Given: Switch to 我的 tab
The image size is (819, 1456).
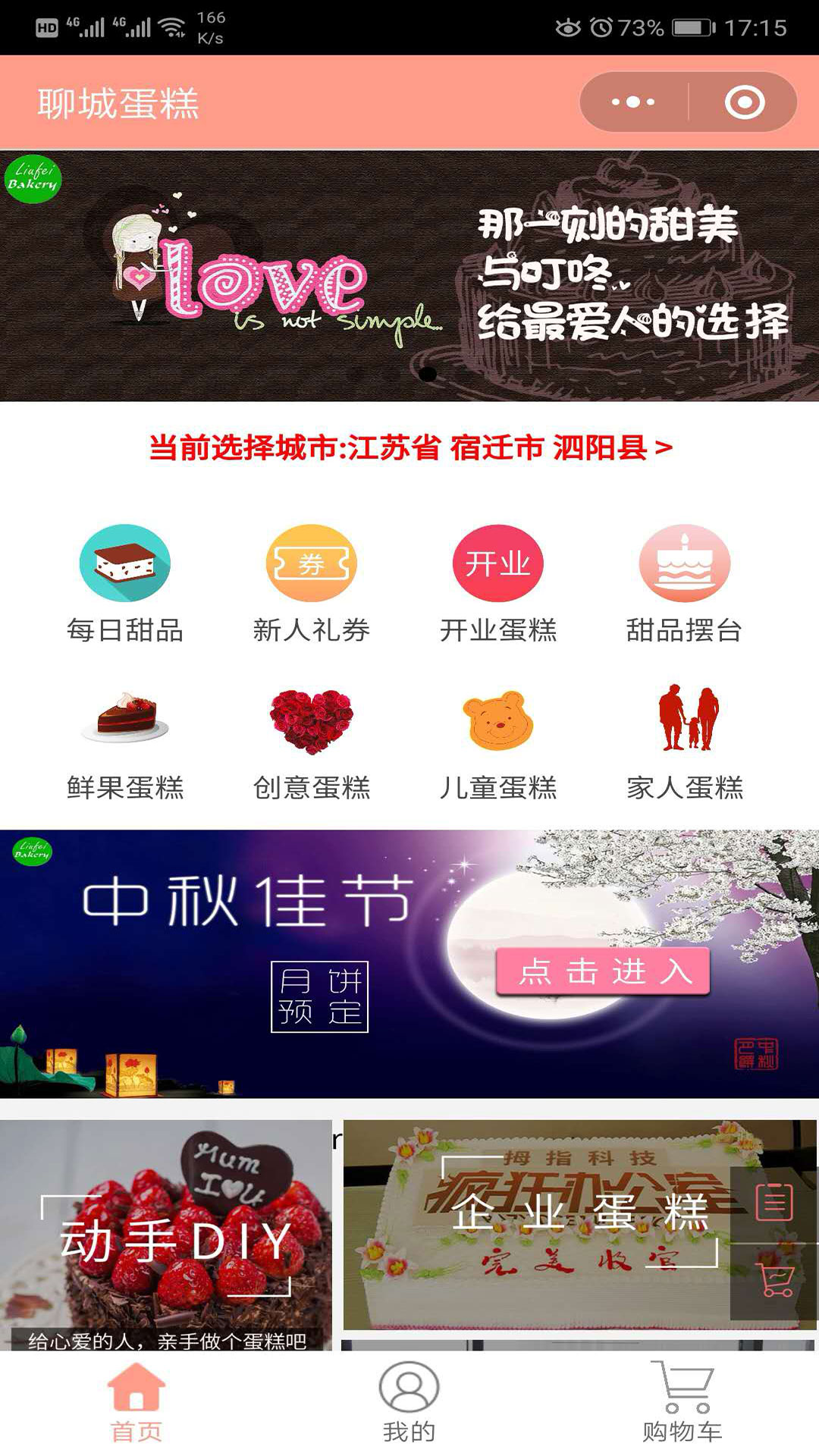Looking at the screenshot, I should pyautogui.click(x=409, y=1403).
